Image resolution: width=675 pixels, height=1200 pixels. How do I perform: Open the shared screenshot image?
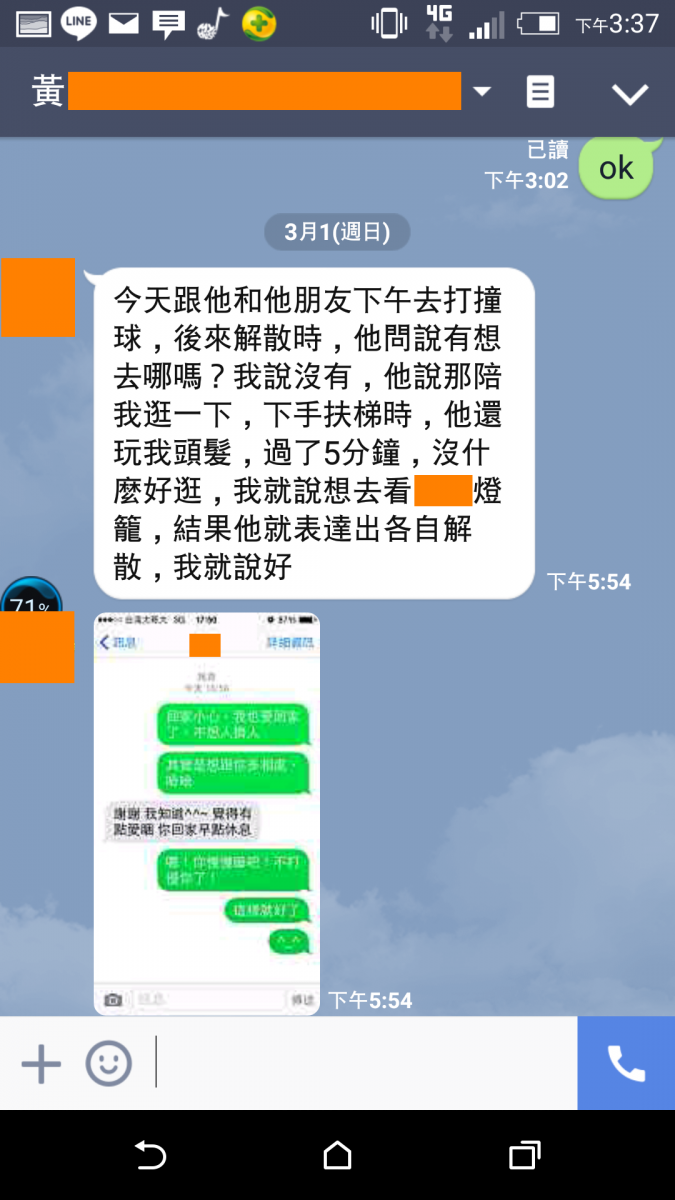(207, 813)
